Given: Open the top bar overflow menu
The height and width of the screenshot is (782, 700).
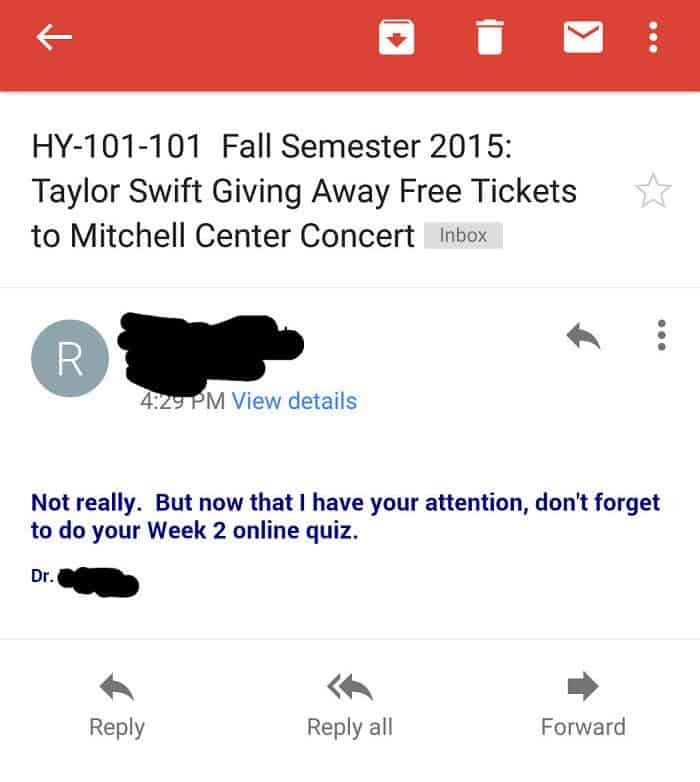Looking at the screenshot, I should coord(653,38).
